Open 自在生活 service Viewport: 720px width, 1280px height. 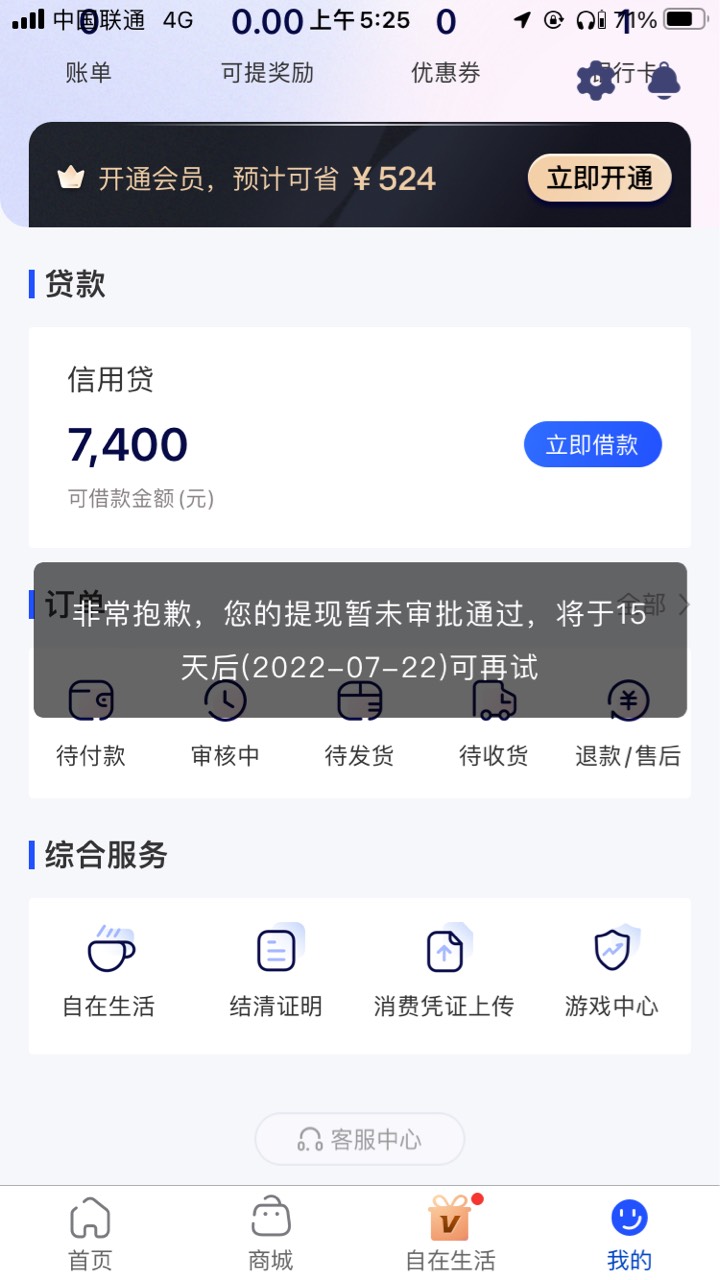(x=109, y=972)
